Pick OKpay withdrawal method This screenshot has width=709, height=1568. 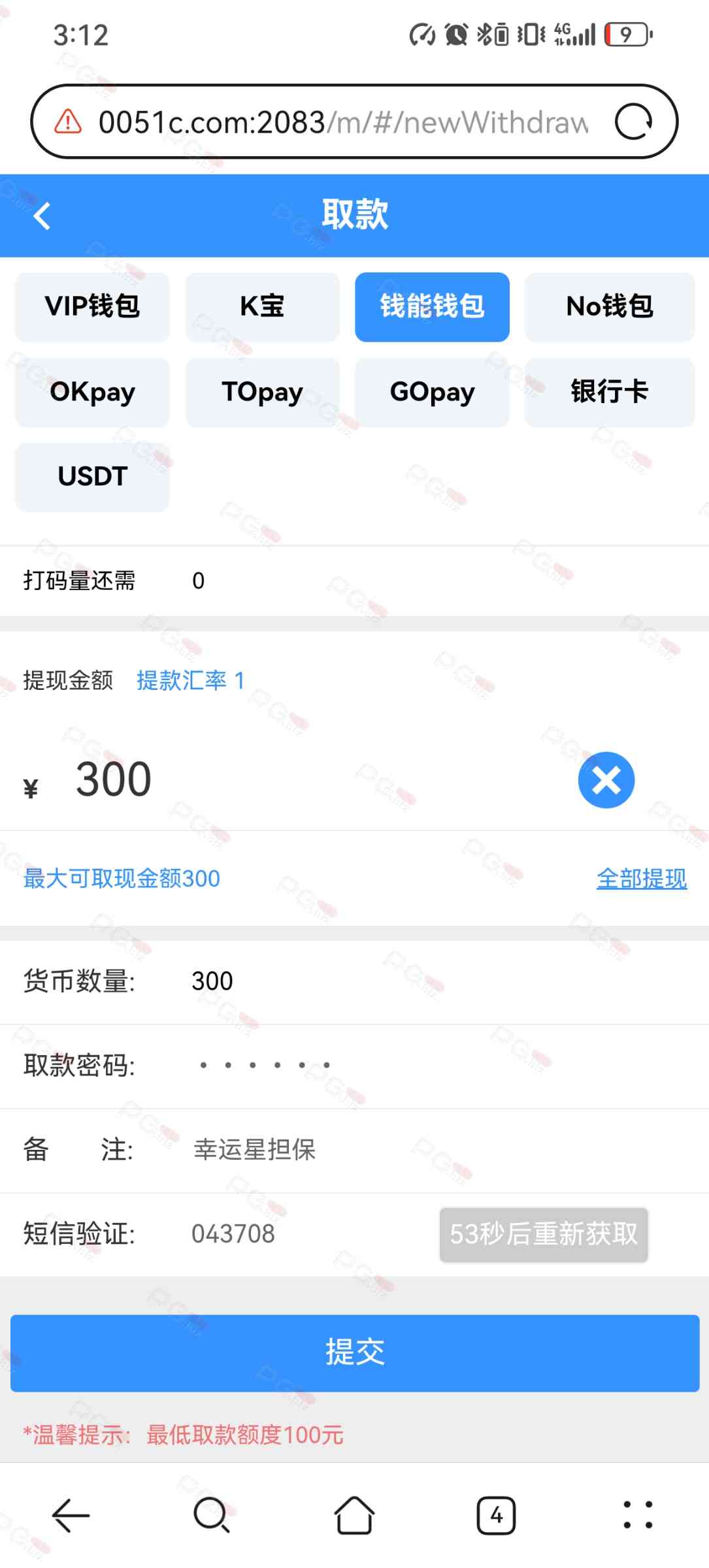92,392
